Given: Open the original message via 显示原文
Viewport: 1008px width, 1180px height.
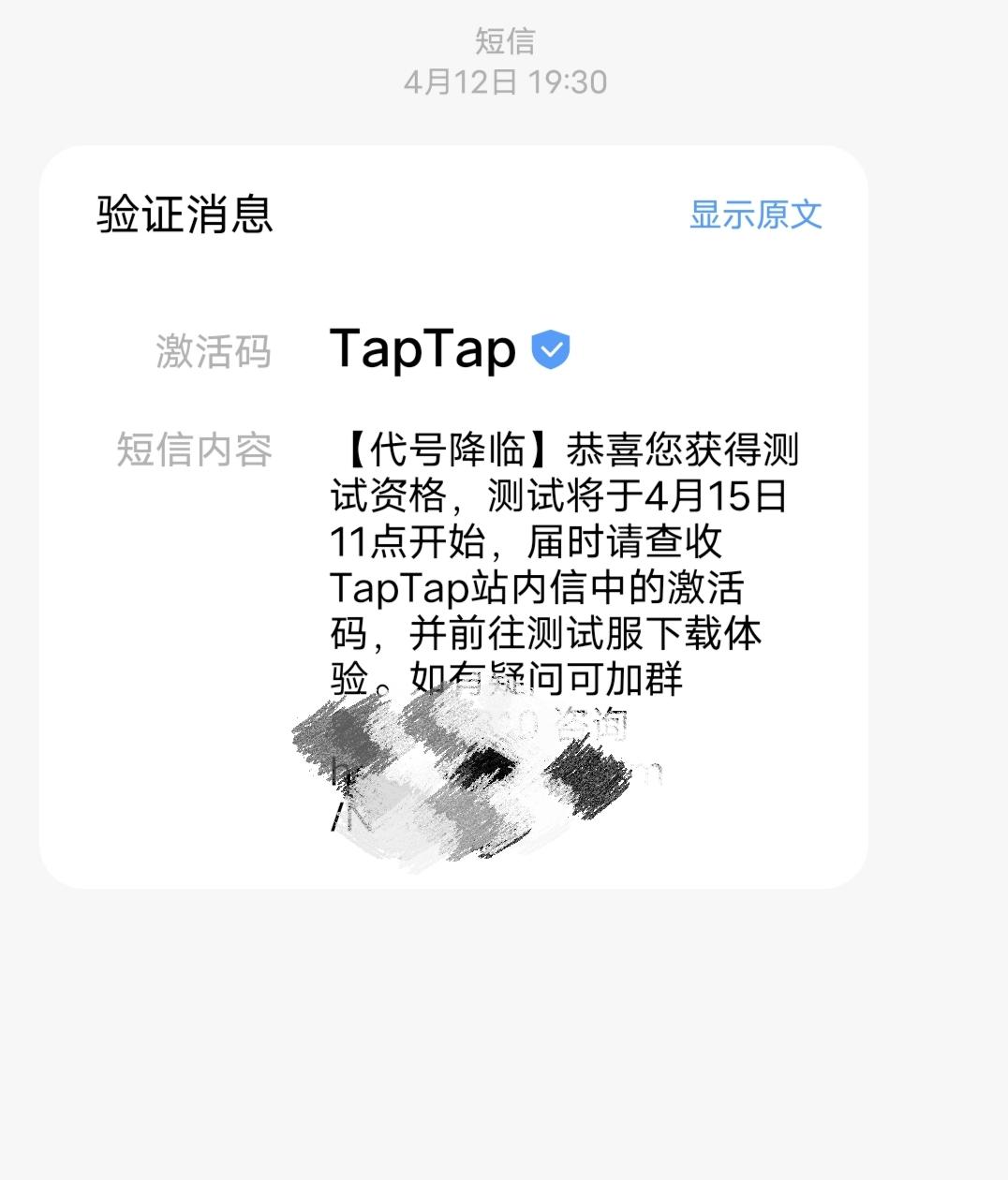Looking at the screenshot, I should 756,214.
